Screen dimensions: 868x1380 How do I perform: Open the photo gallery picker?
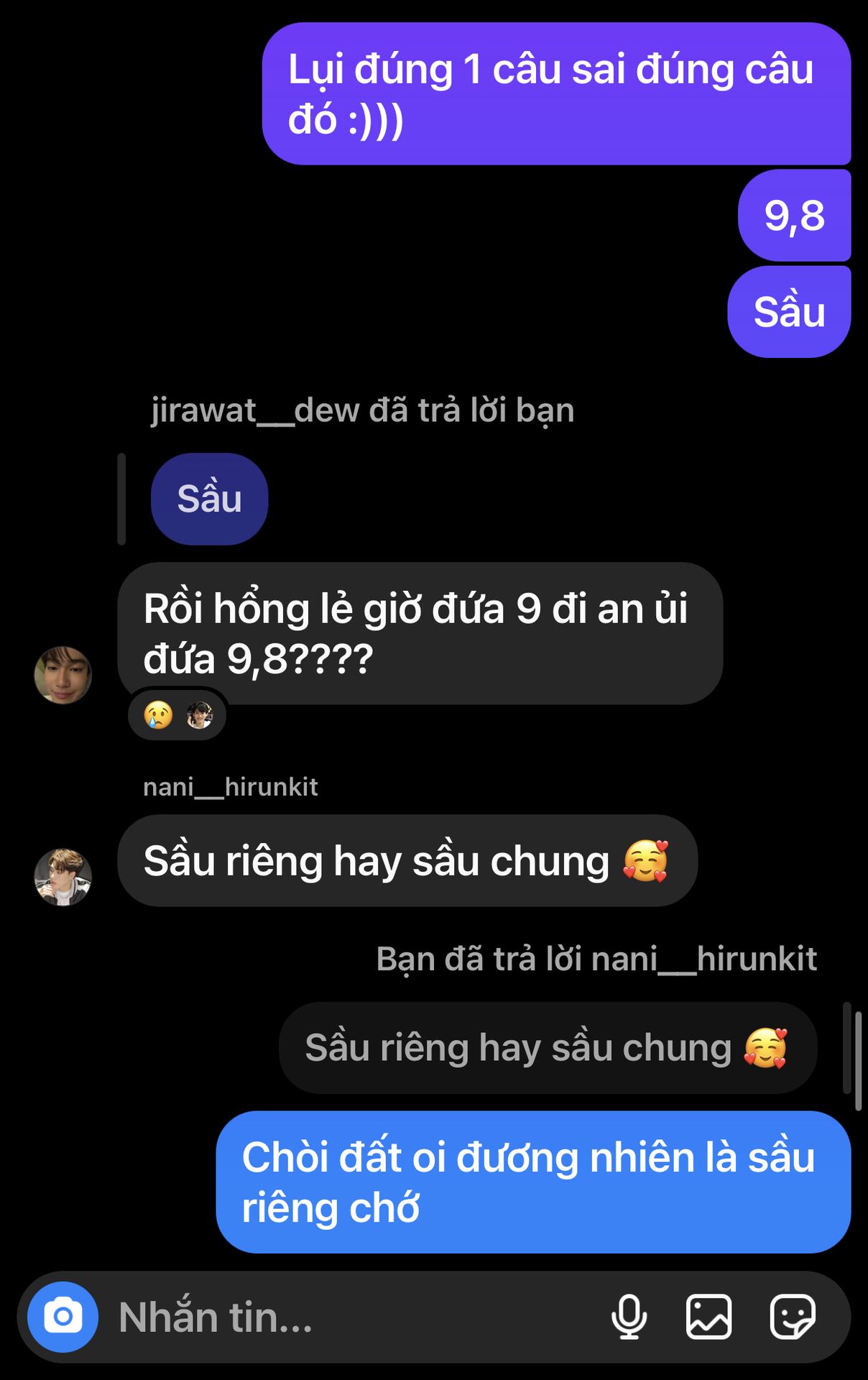click(708, 1317)
